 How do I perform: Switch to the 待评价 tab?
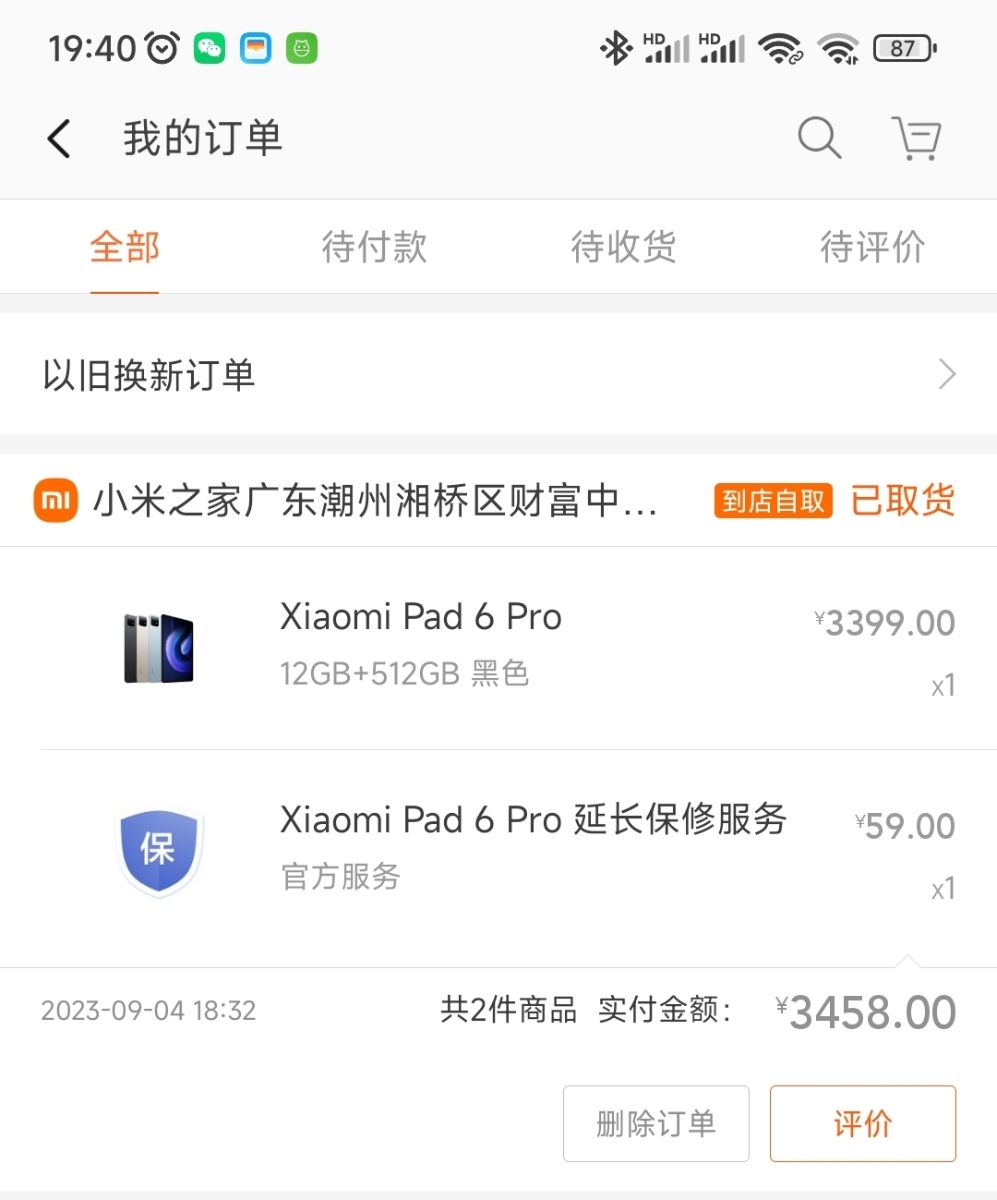pyautogui.click(x=871, y=247)
